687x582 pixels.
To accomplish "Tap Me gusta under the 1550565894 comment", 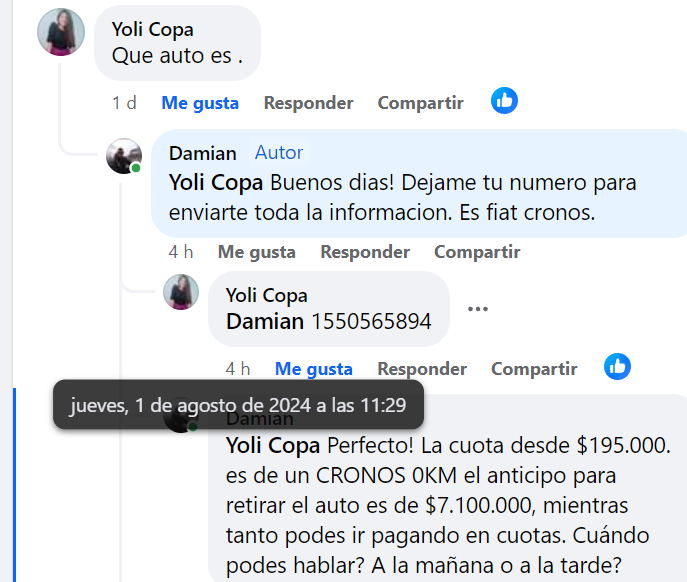I will [x=313, y=369].
